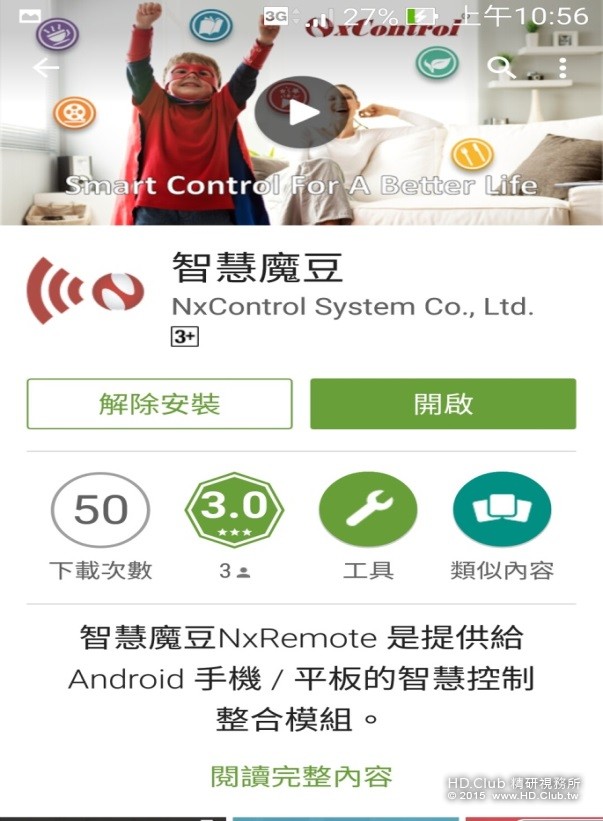Play the app promo video

(301, 112)
